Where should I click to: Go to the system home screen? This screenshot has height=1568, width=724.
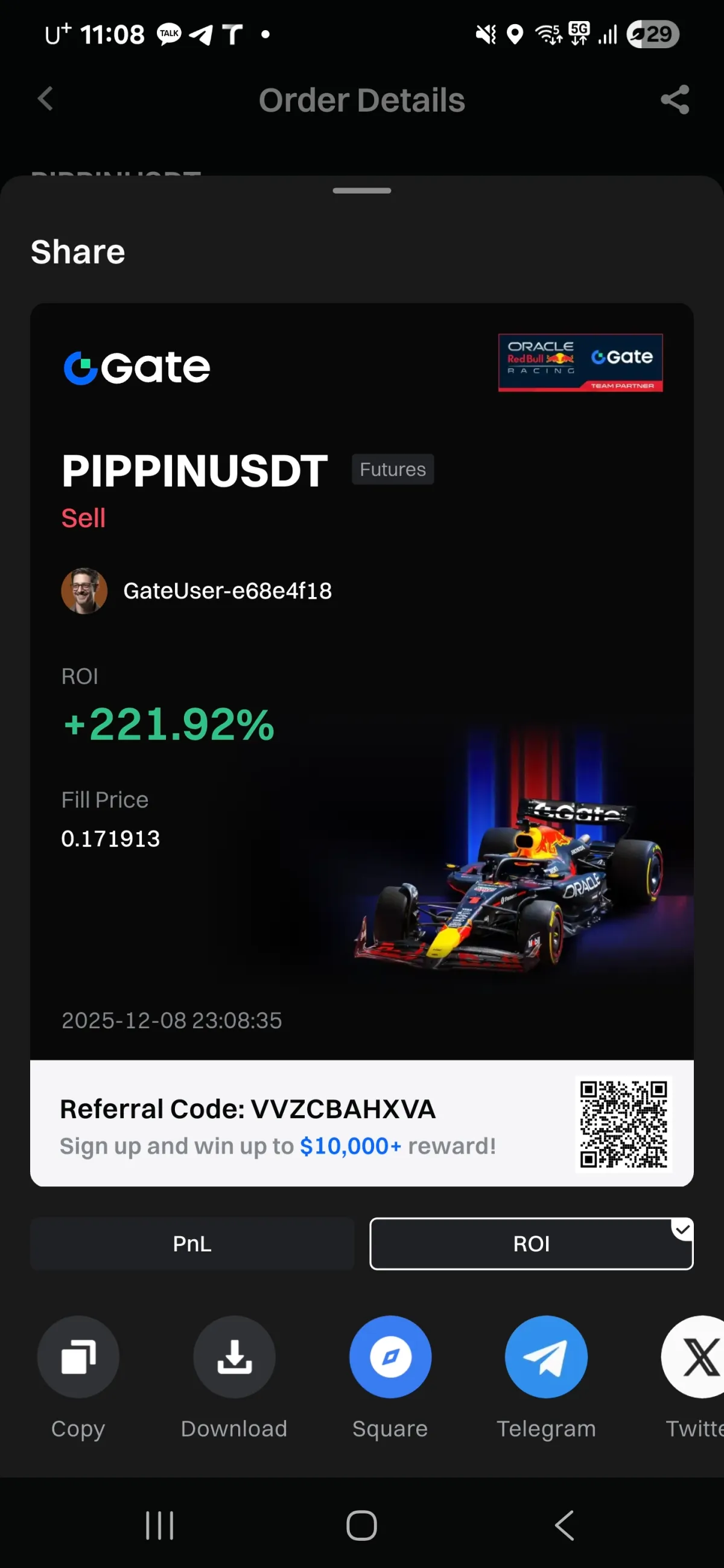point(361,1525)
